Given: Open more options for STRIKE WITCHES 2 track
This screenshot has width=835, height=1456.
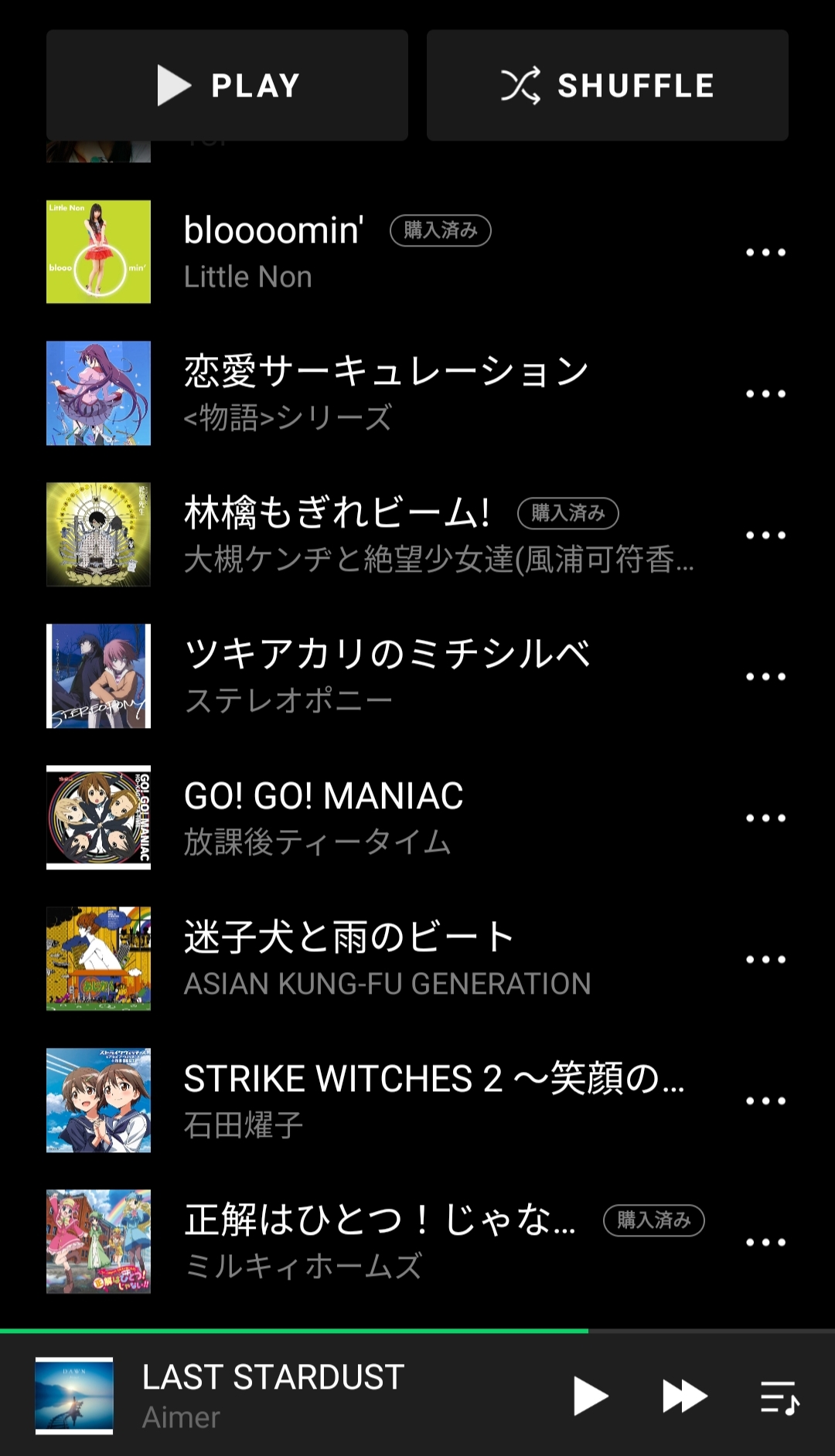Looking at the screenshot, I should (x=765, y=1101).
